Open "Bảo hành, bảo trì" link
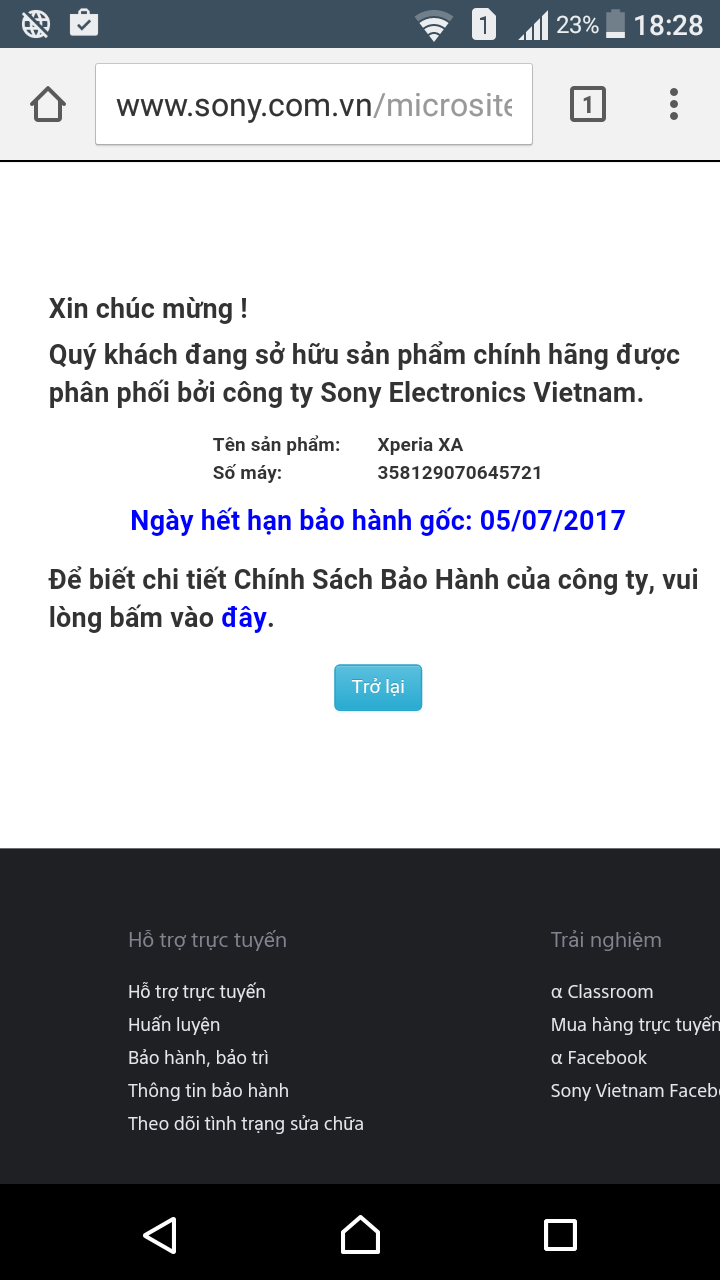The image size is (720, 1280). pyautogui.click(x=198, y=1058)
